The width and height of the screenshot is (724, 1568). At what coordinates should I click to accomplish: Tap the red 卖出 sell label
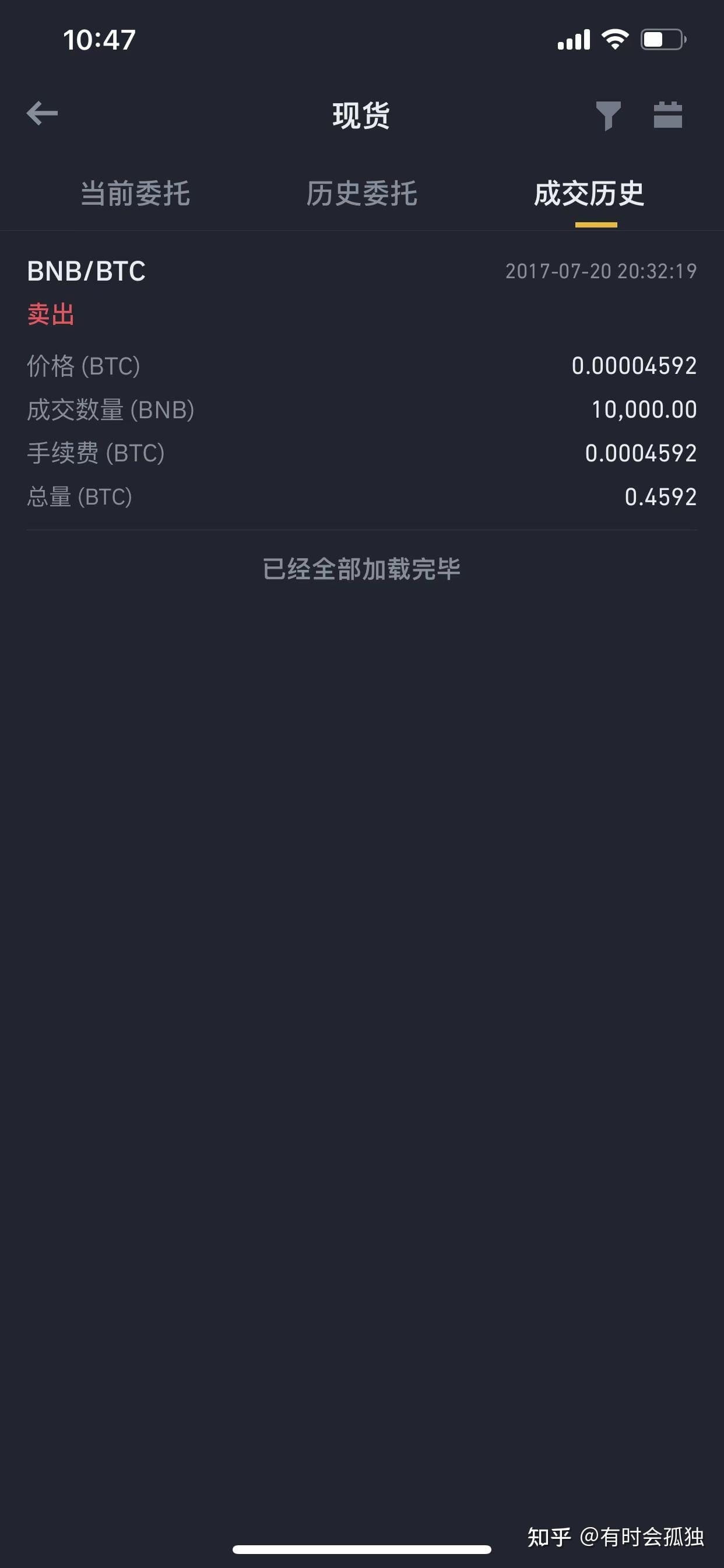pyautogui.click(x=51, y=314)
